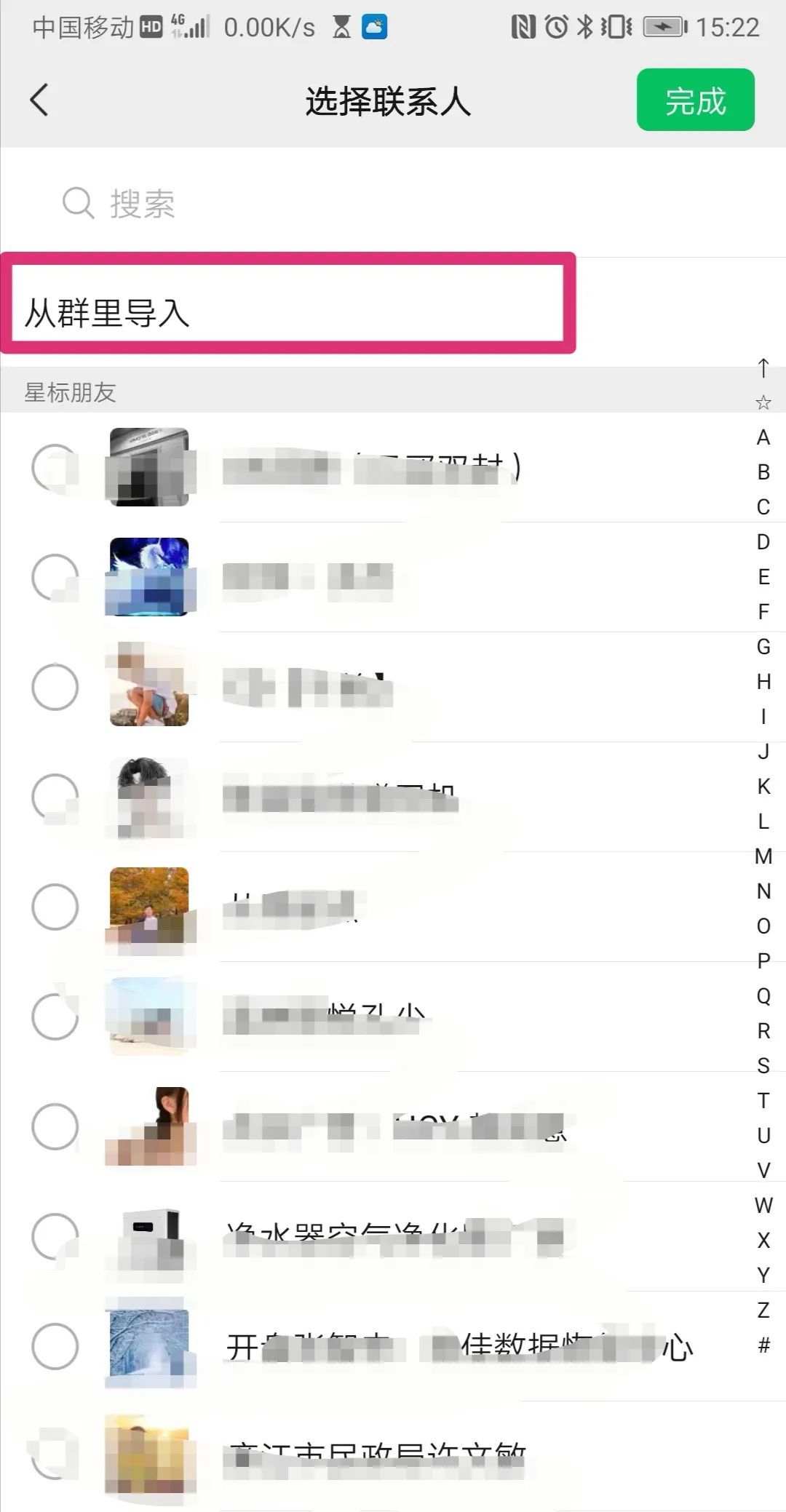
Task: Click the back arrow to return
Action: 40,100
